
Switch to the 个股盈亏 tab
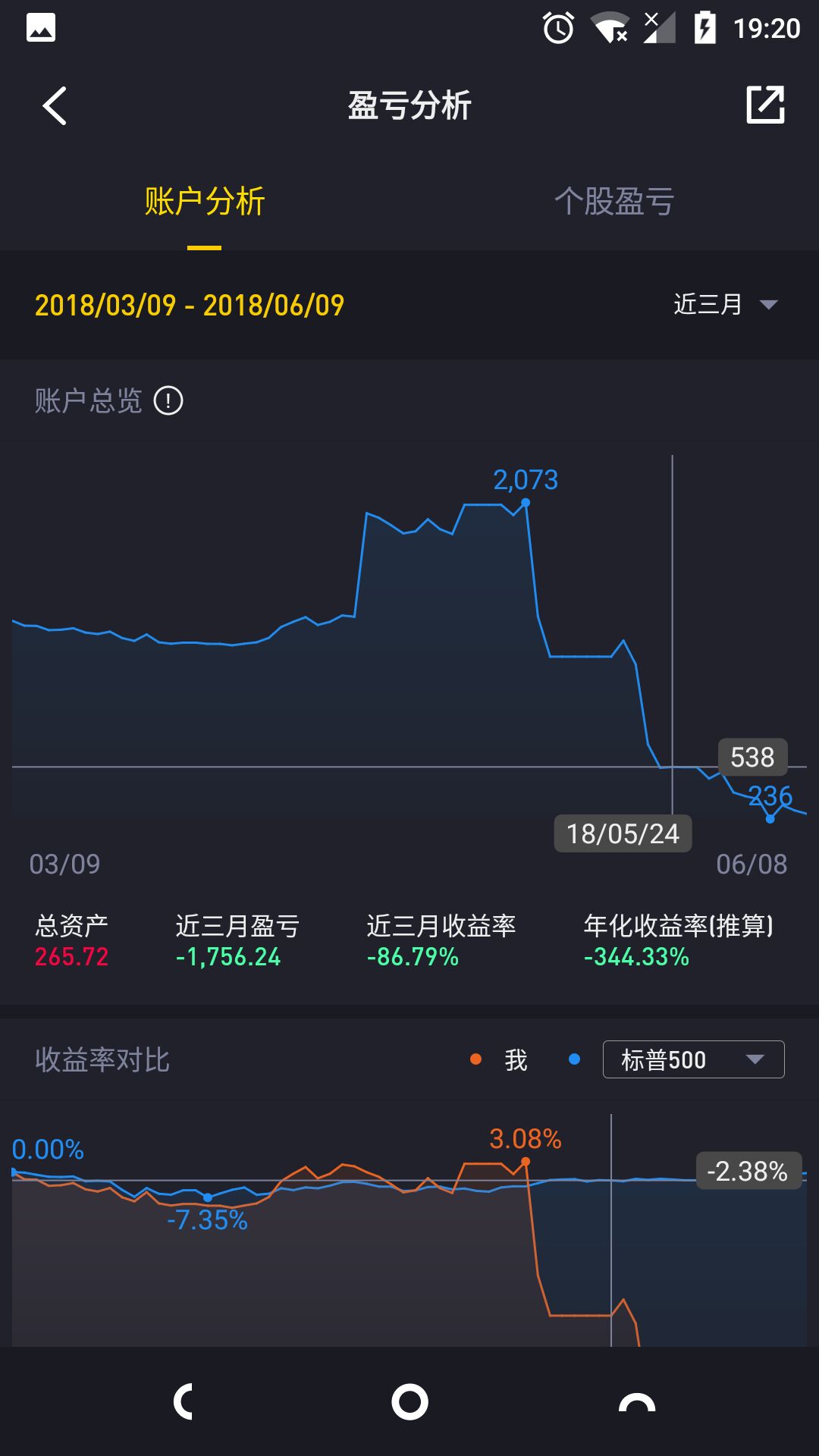pyautogui.click(x=614, y=202)
